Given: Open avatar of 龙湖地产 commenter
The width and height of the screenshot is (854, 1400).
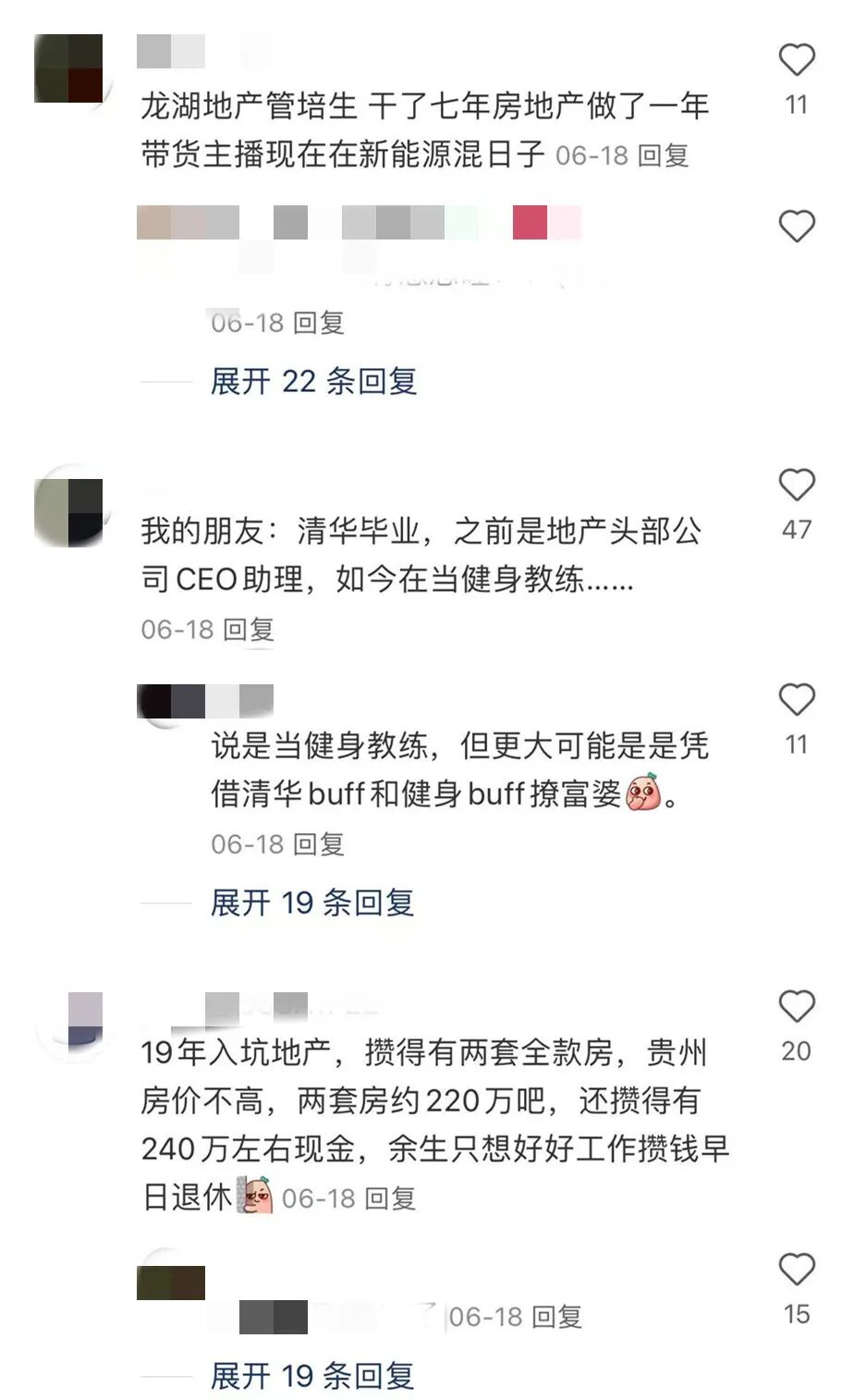Looking at the screenshot, I should (x=68, y=68).
